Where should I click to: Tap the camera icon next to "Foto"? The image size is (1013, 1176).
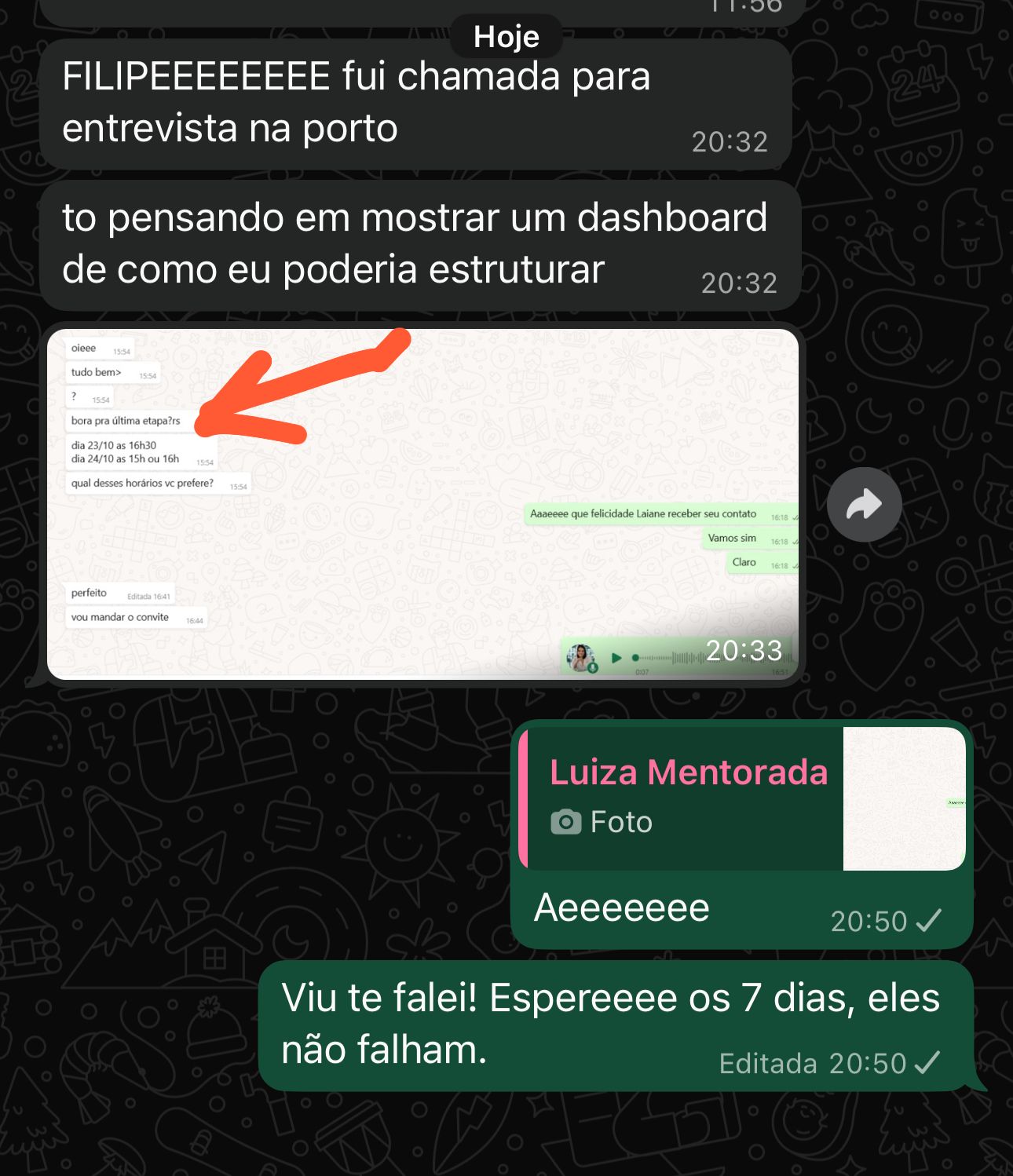coord(568,822)
